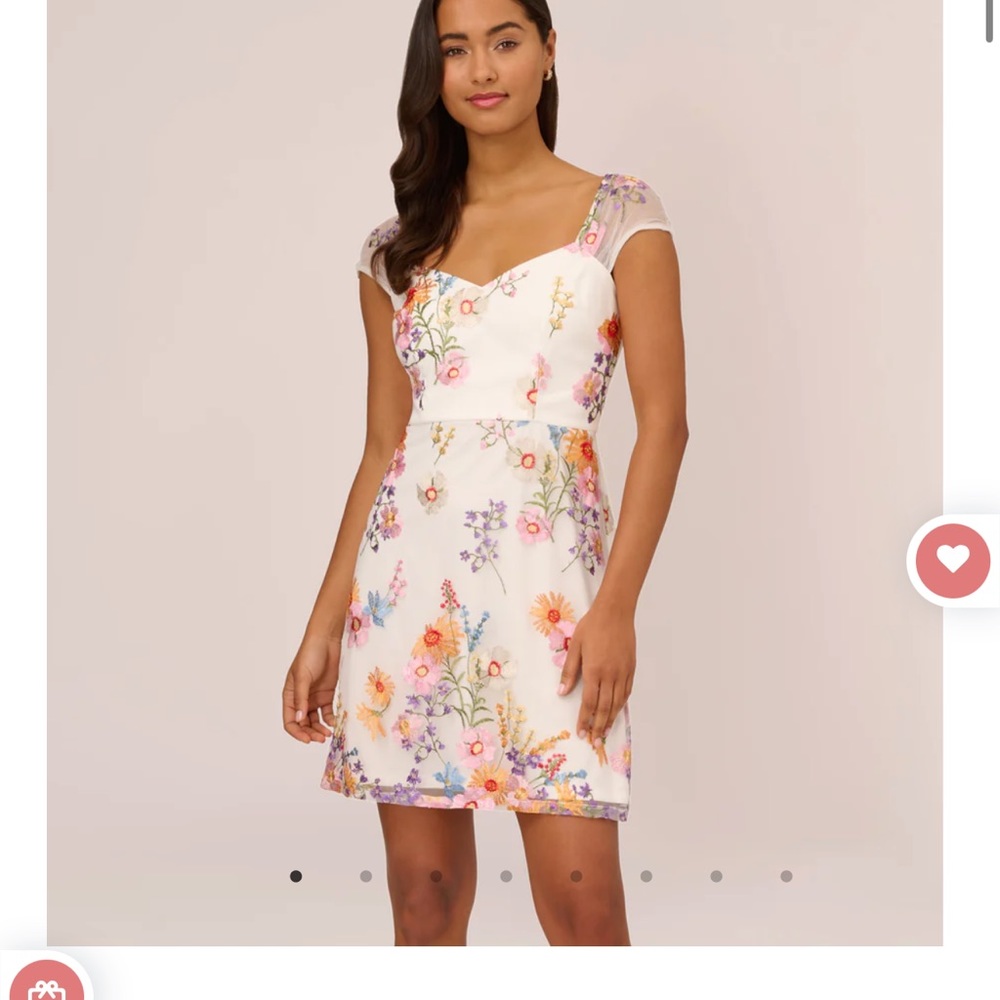The image size is (1000, 1000).
Task: Jump to the second image dot
Action: 366,876
